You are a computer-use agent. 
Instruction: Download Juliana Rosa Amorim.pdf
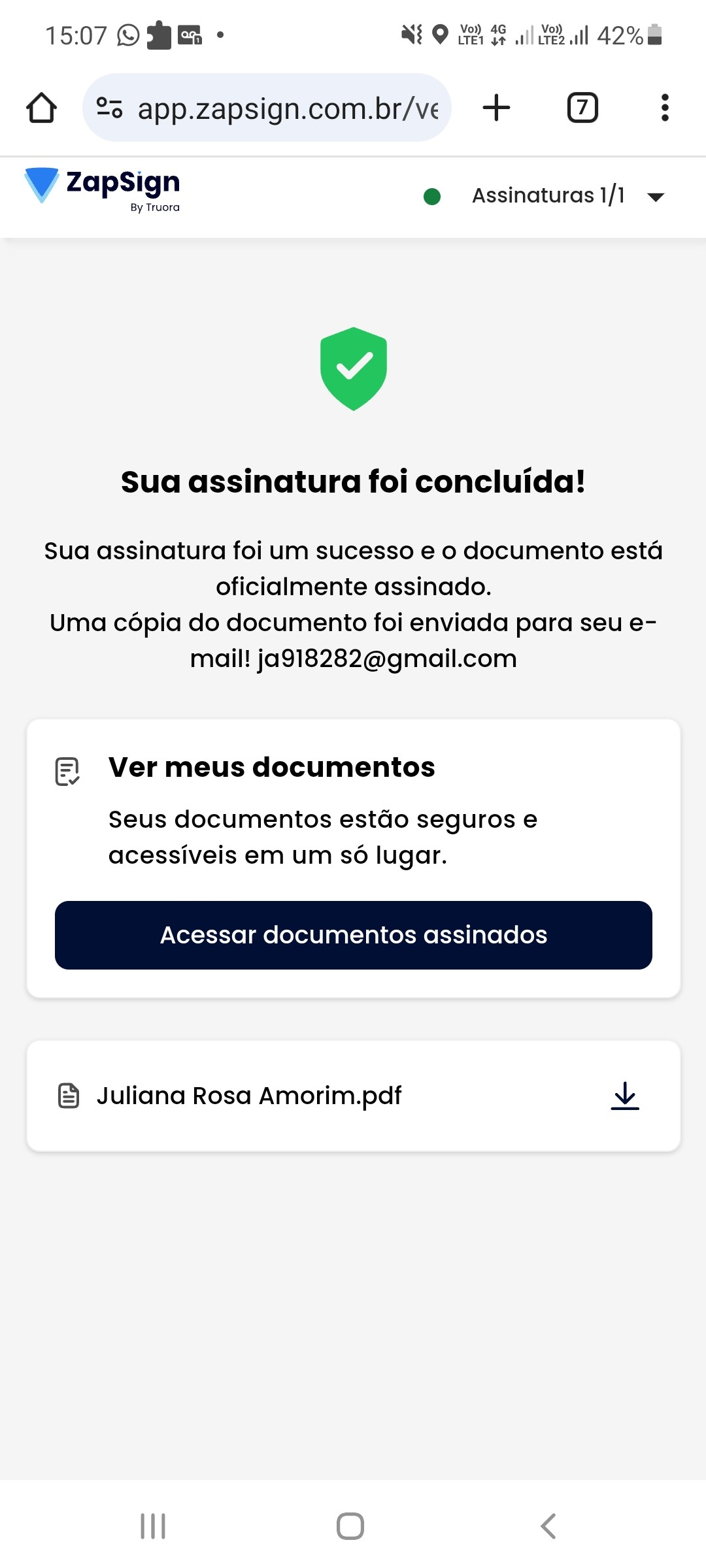tap(624, 1096)
